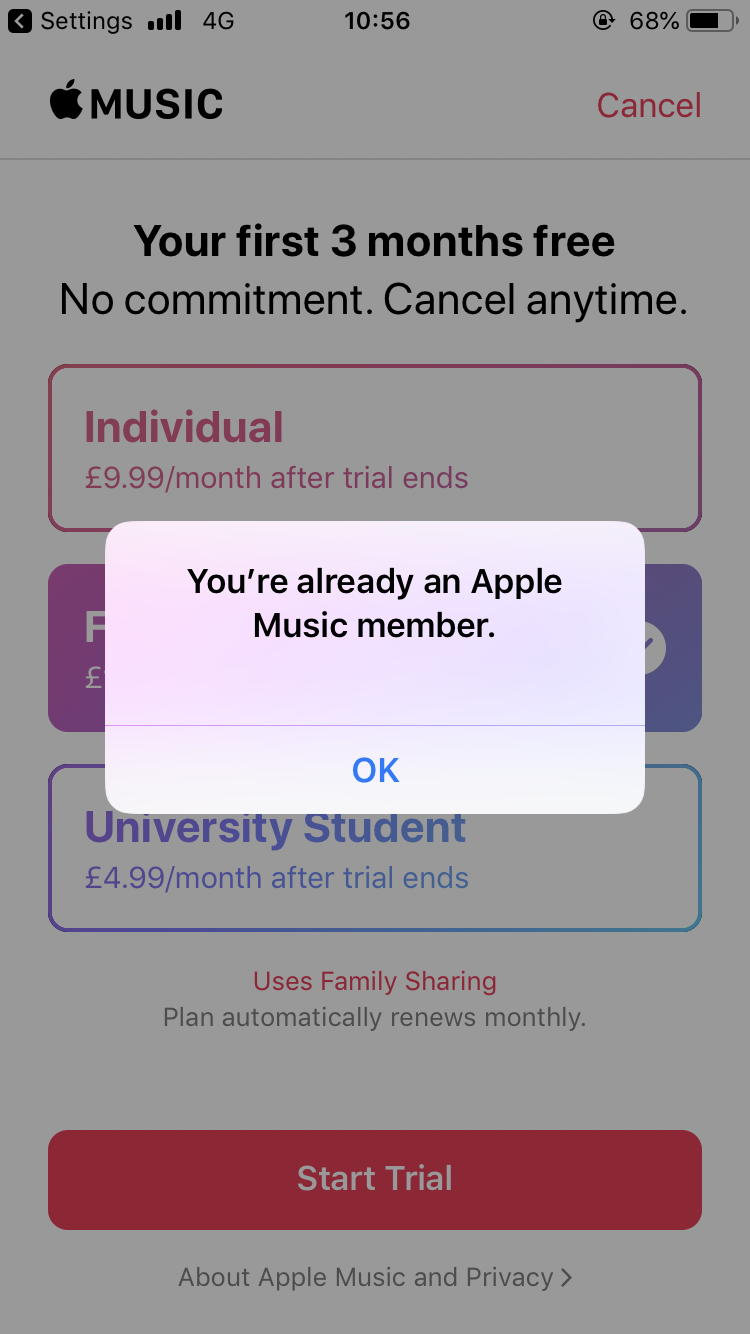Viewport: 750px width, 1334px height.
Task: Open About Apple Music and Privacy
Action: click(x=374, y=1277)
